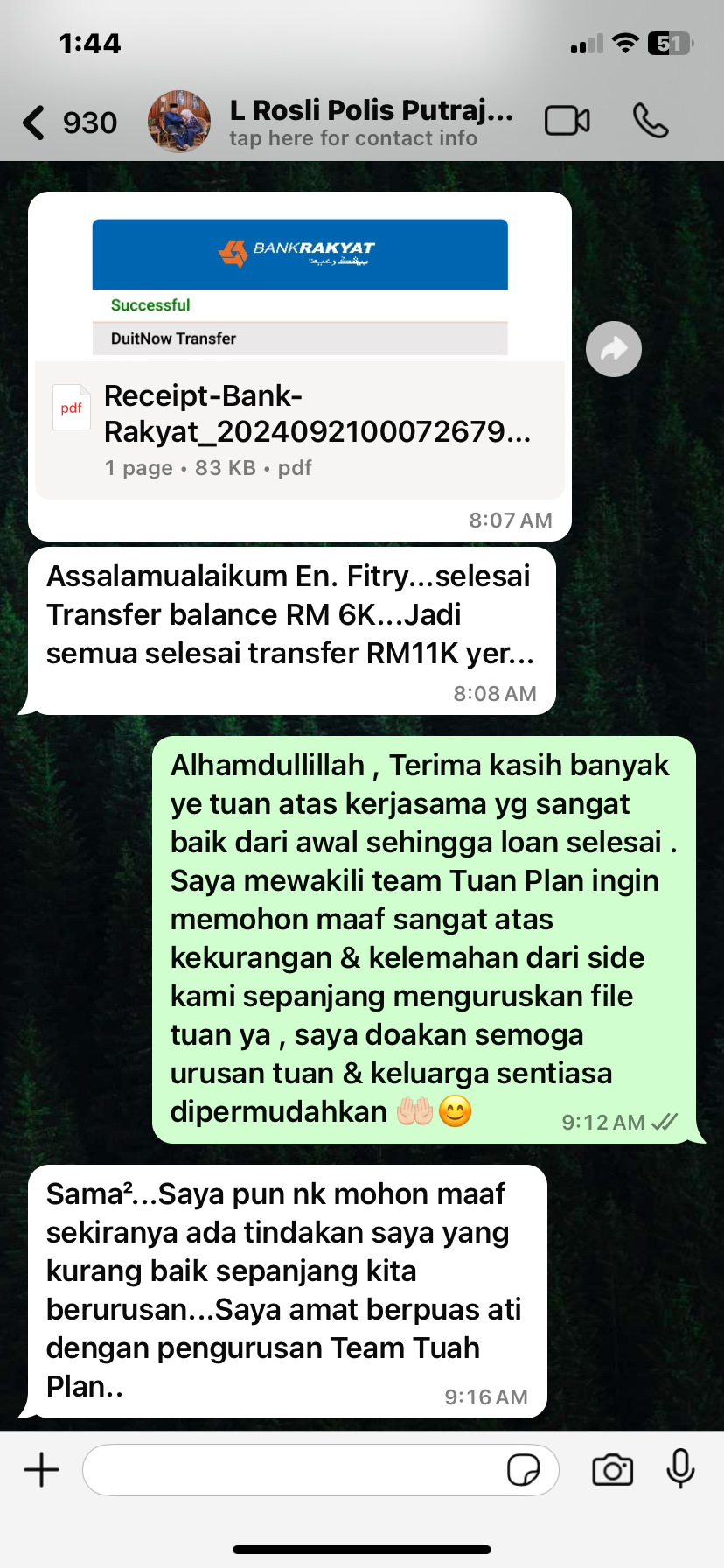724x1568 pixels.
Task: Open the camera
Action: (612, 1470)
